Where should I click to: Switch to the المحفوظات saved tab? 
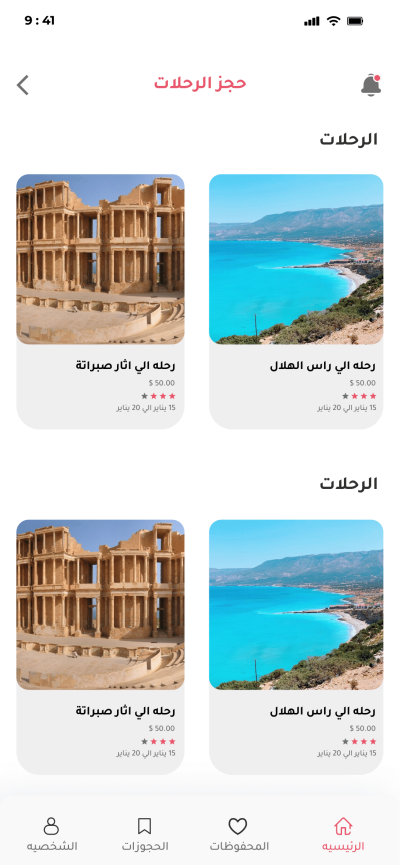(x=238, y=835)
